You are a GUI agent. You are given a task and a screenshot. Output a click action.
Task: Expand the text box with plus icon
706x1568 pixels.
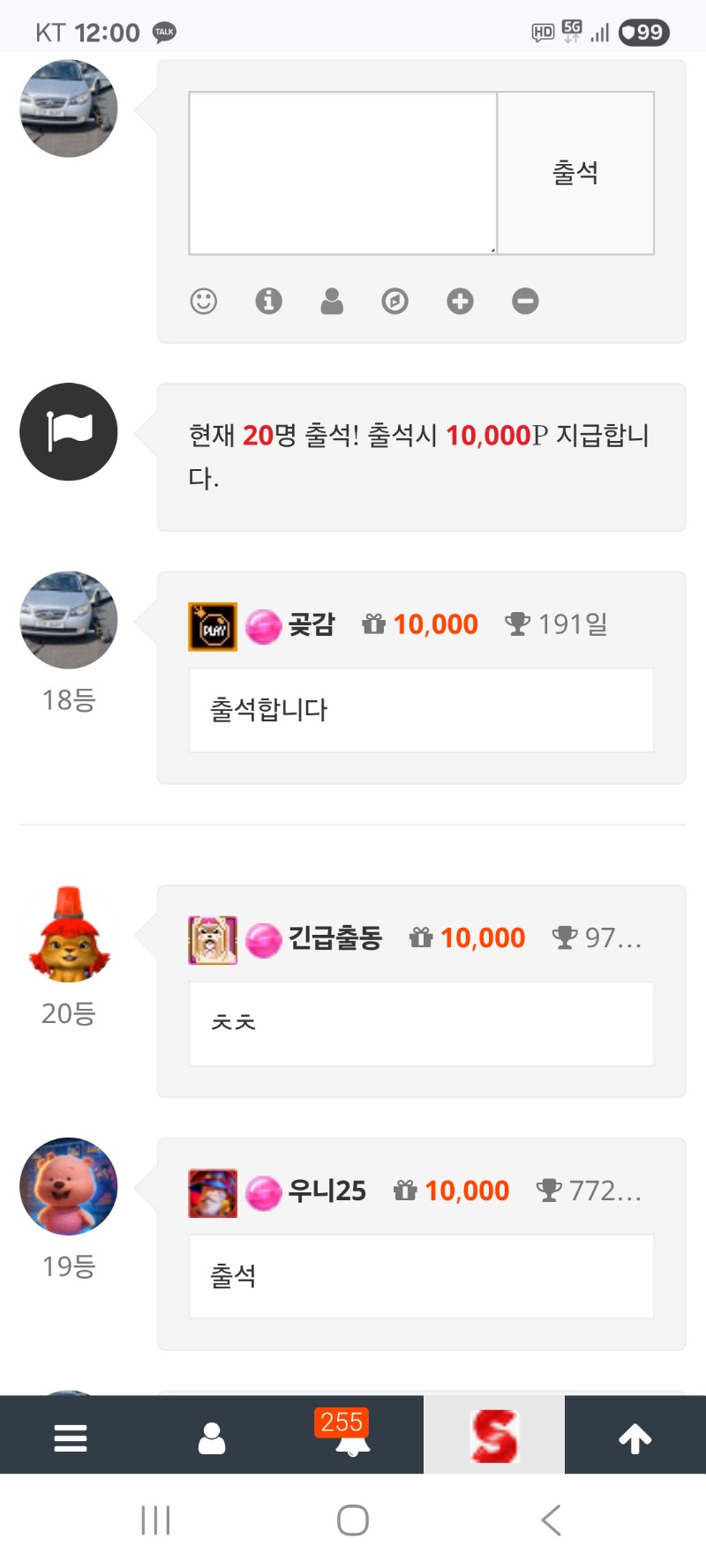tap(460, 302)
